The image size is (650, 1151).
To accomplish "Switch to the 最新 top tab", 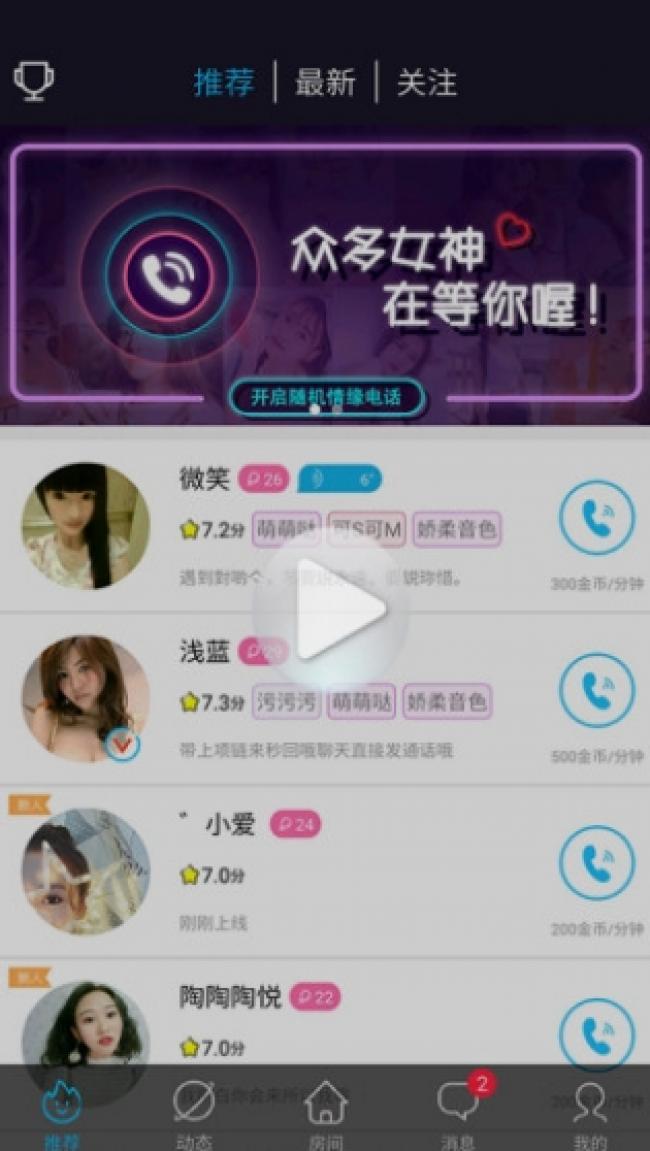I will [325, 82].
